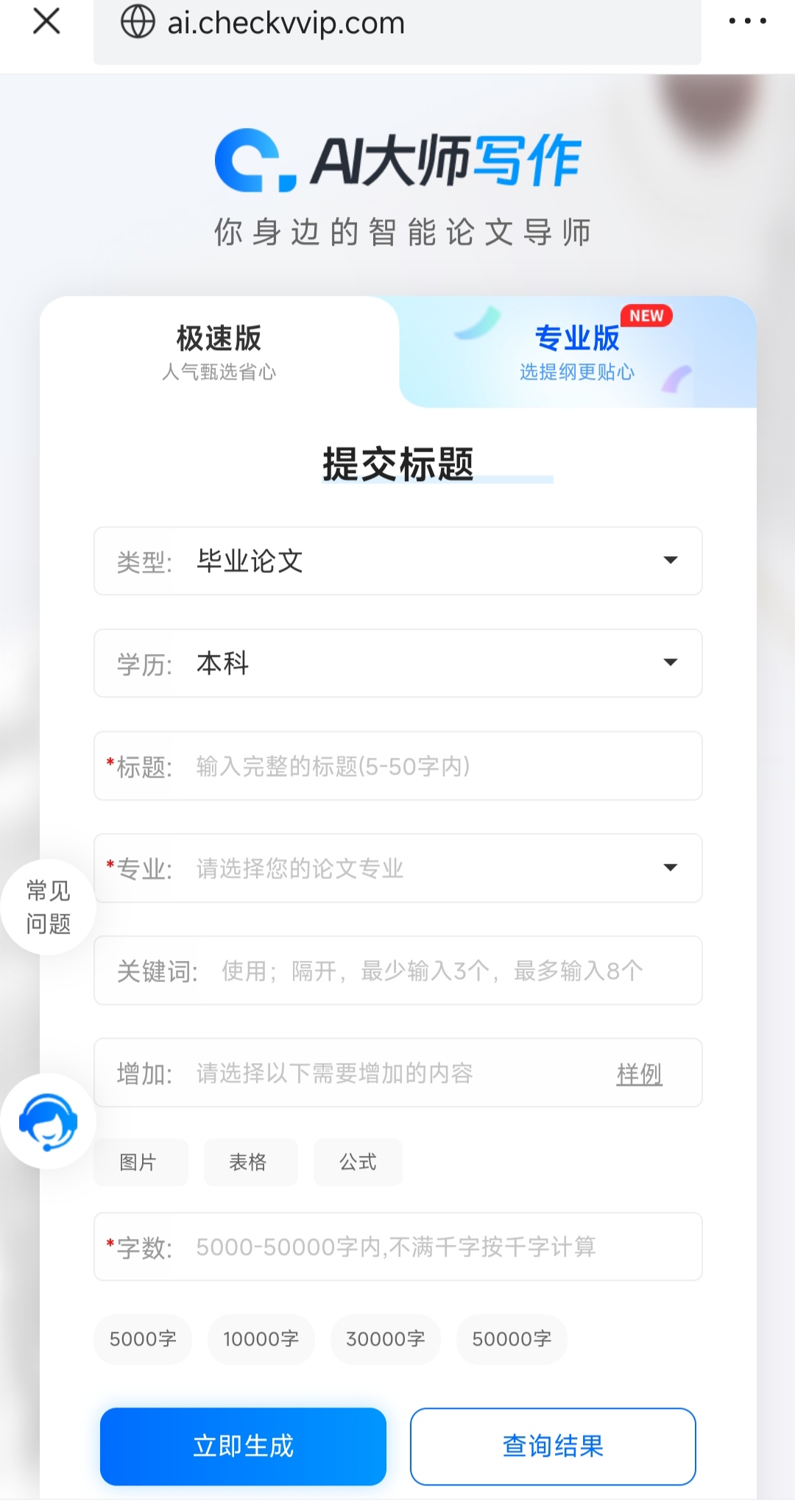Select the 公式 chip
The width and height of the screenshot is (795, 1512).
point(358,1162)
